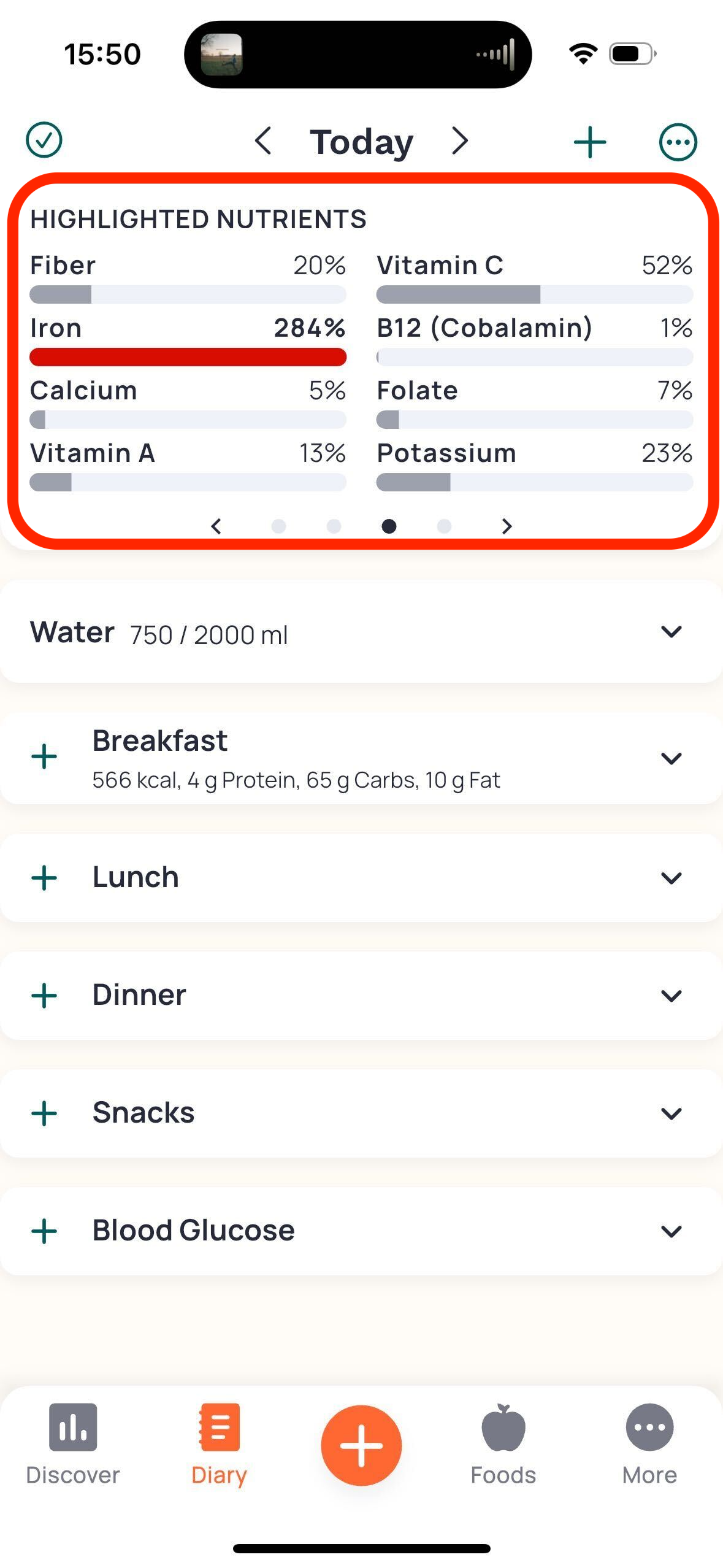Add a Blood Glucose entry
723x1568 pixels.
tap(44, 1231)
